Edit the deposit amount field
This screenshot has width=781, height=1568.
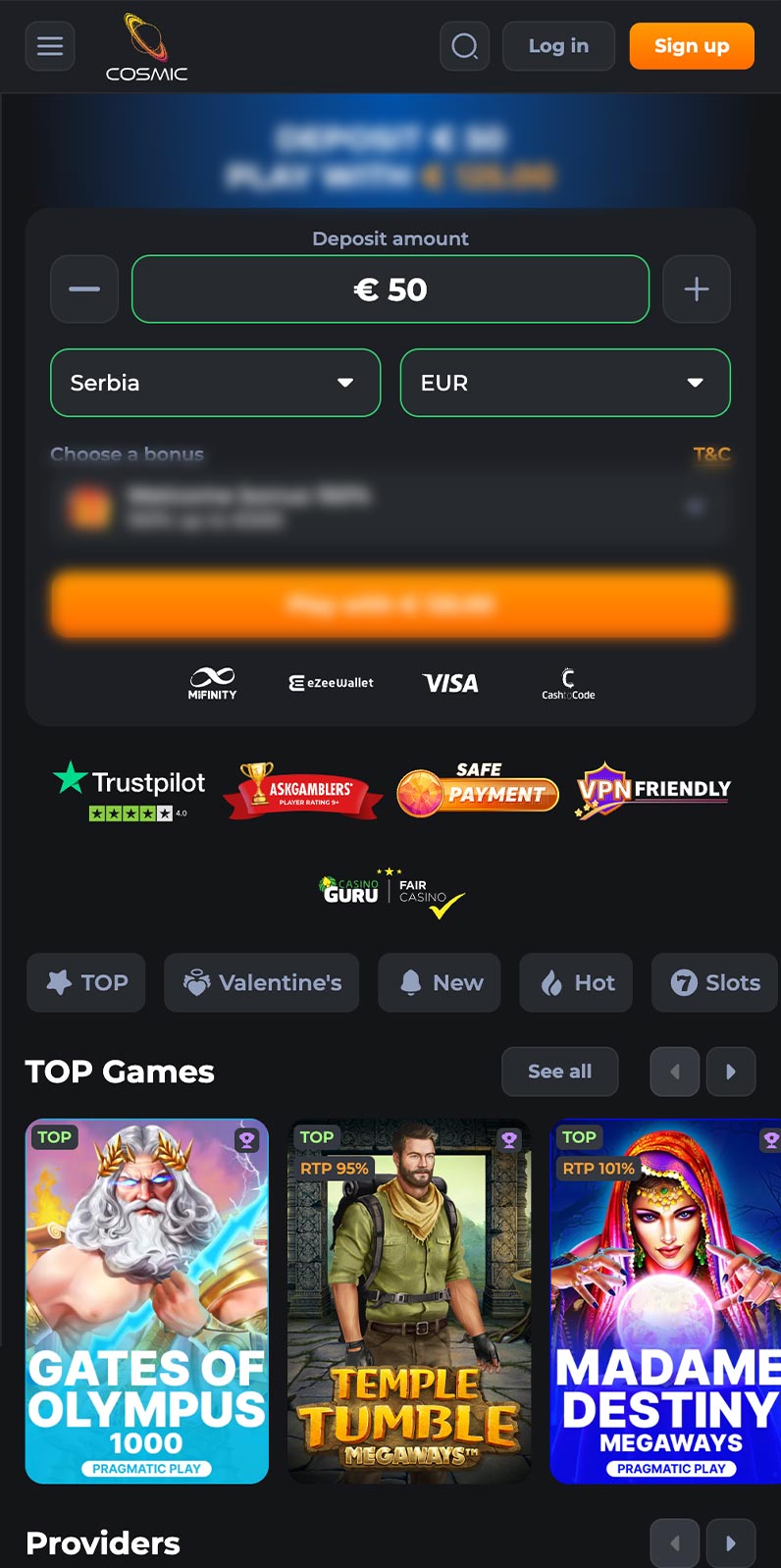[x=390, y=289]
